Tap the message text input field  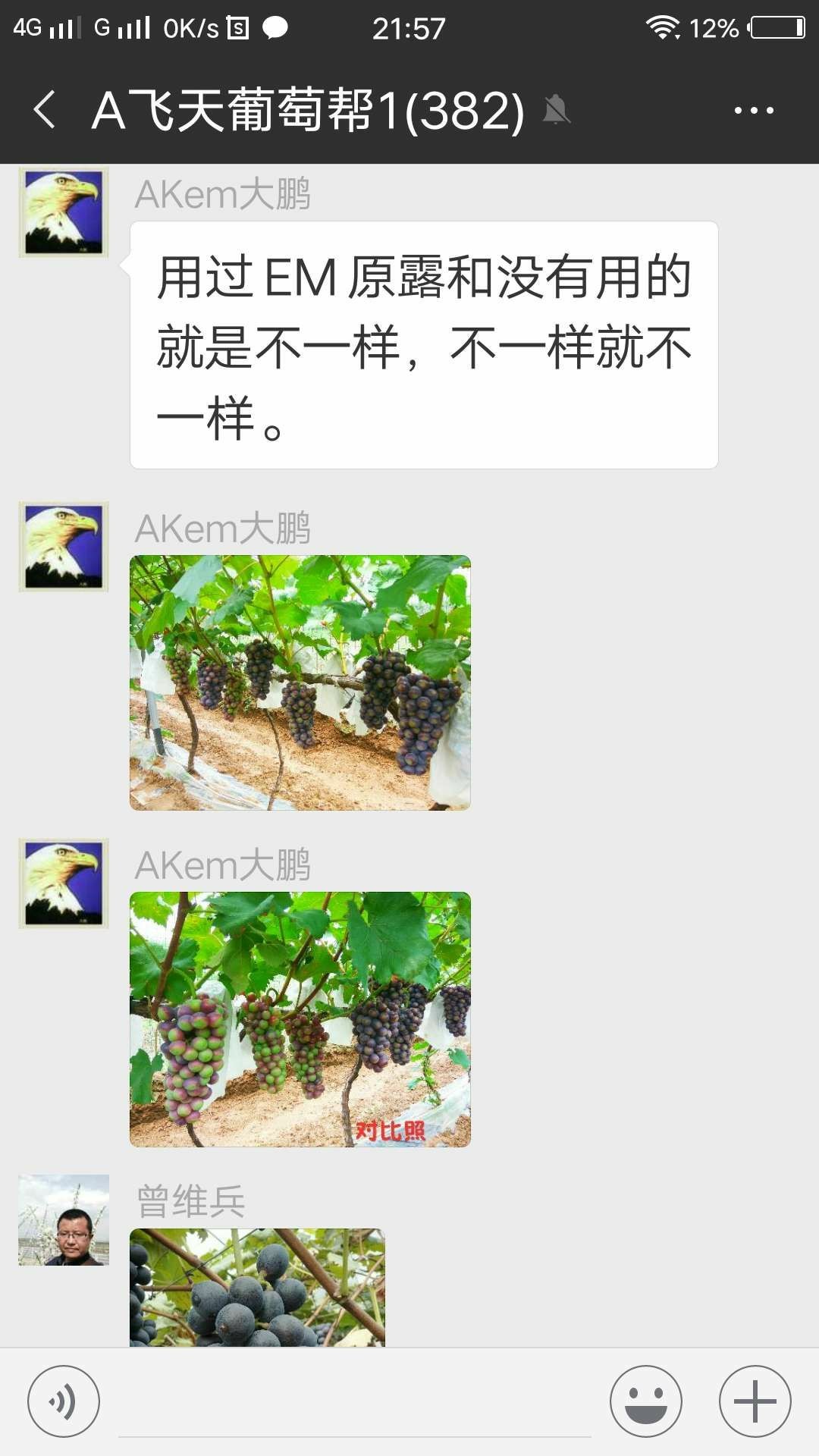(x=355, y=1401)
